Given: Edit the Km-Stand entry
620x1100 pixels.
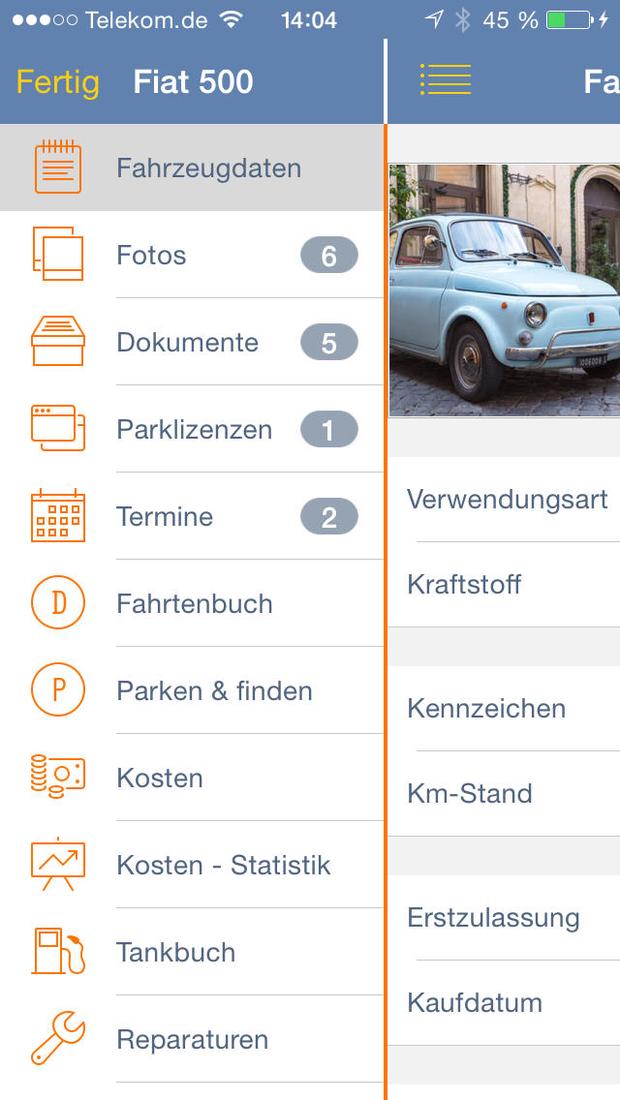Looking at the screenshot, I should (x=504, y=793).
